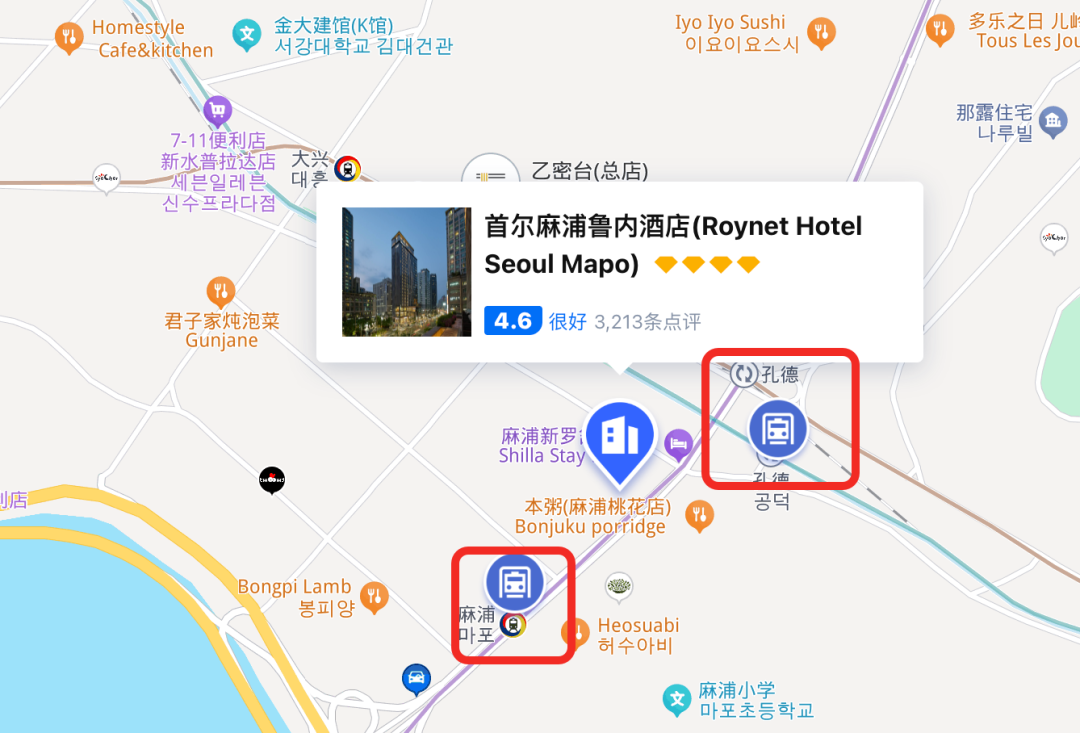Open the Roynet Hotel Seoul Mapo info card
Image resolution: width=1080 pixels, height=733 pixels.
620,271
